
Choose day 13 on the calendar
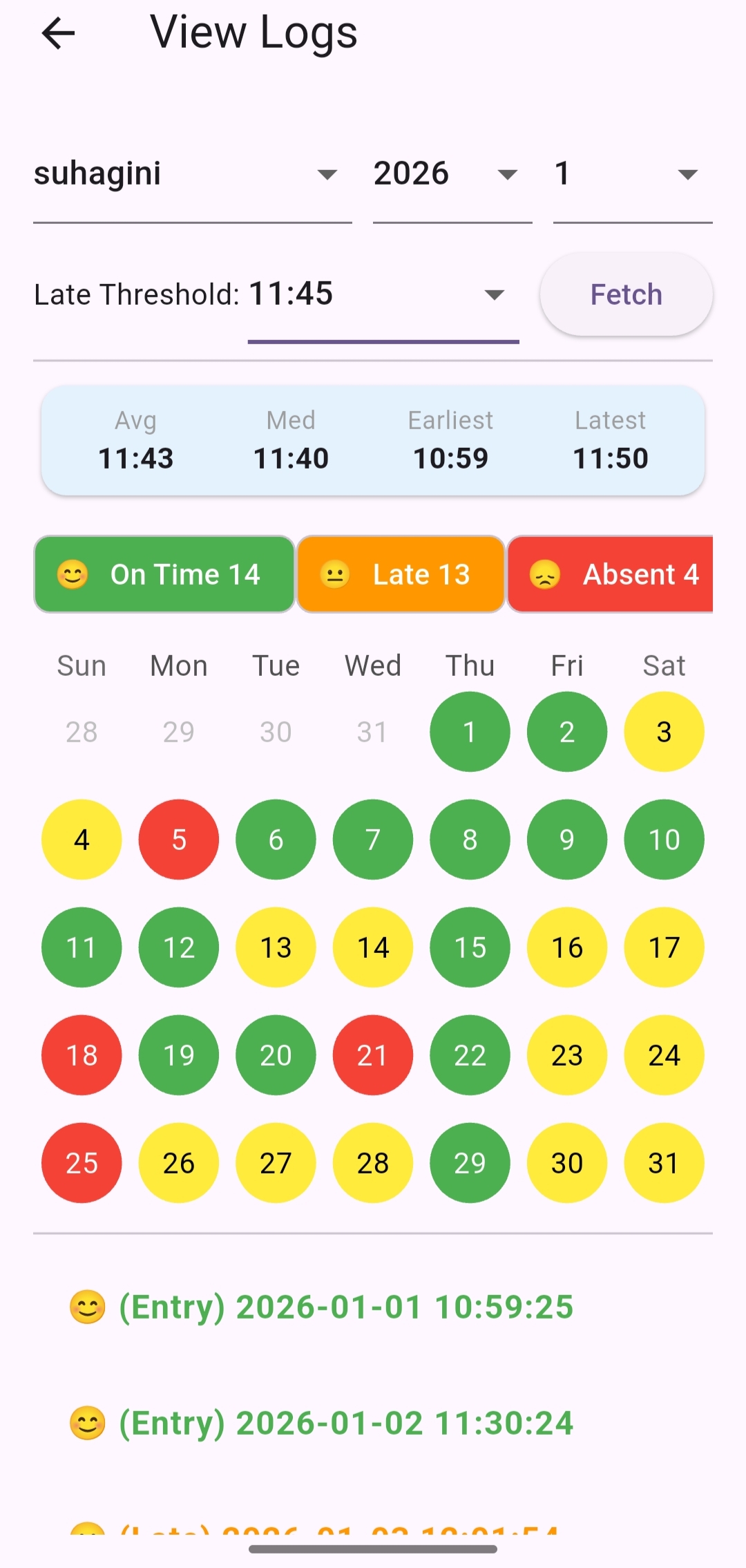(x=276, y=947)
